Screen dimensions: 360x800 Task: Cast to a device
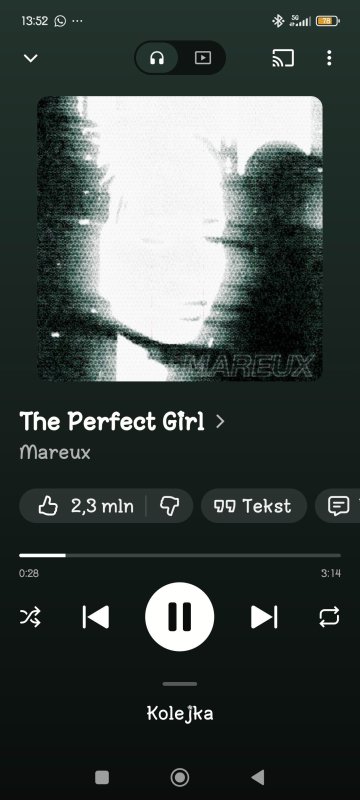pos(283,58)
